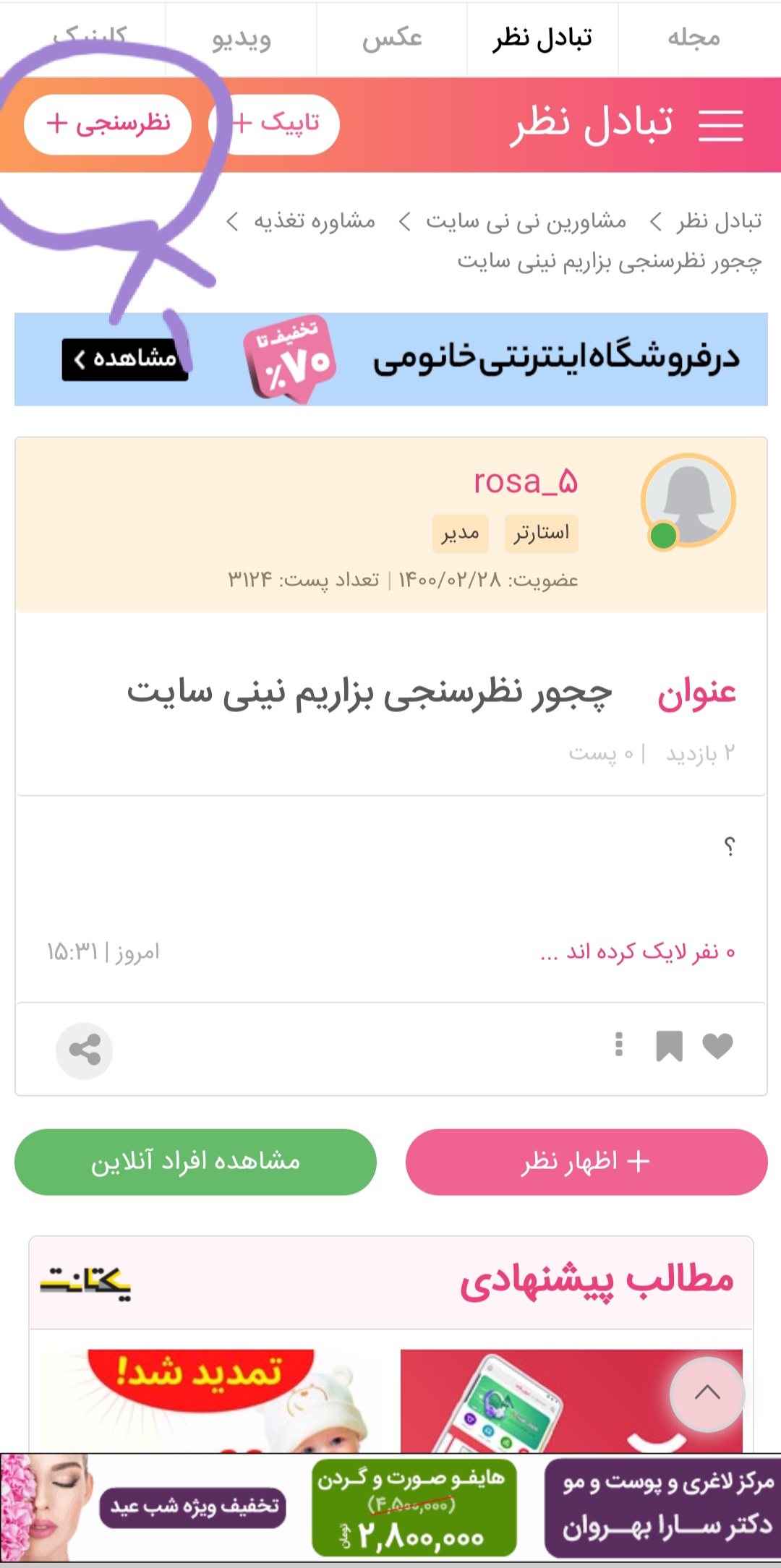Open rosa_۵ user profile
This screenshot has width=781, height=1568.
tap(526, 481)
